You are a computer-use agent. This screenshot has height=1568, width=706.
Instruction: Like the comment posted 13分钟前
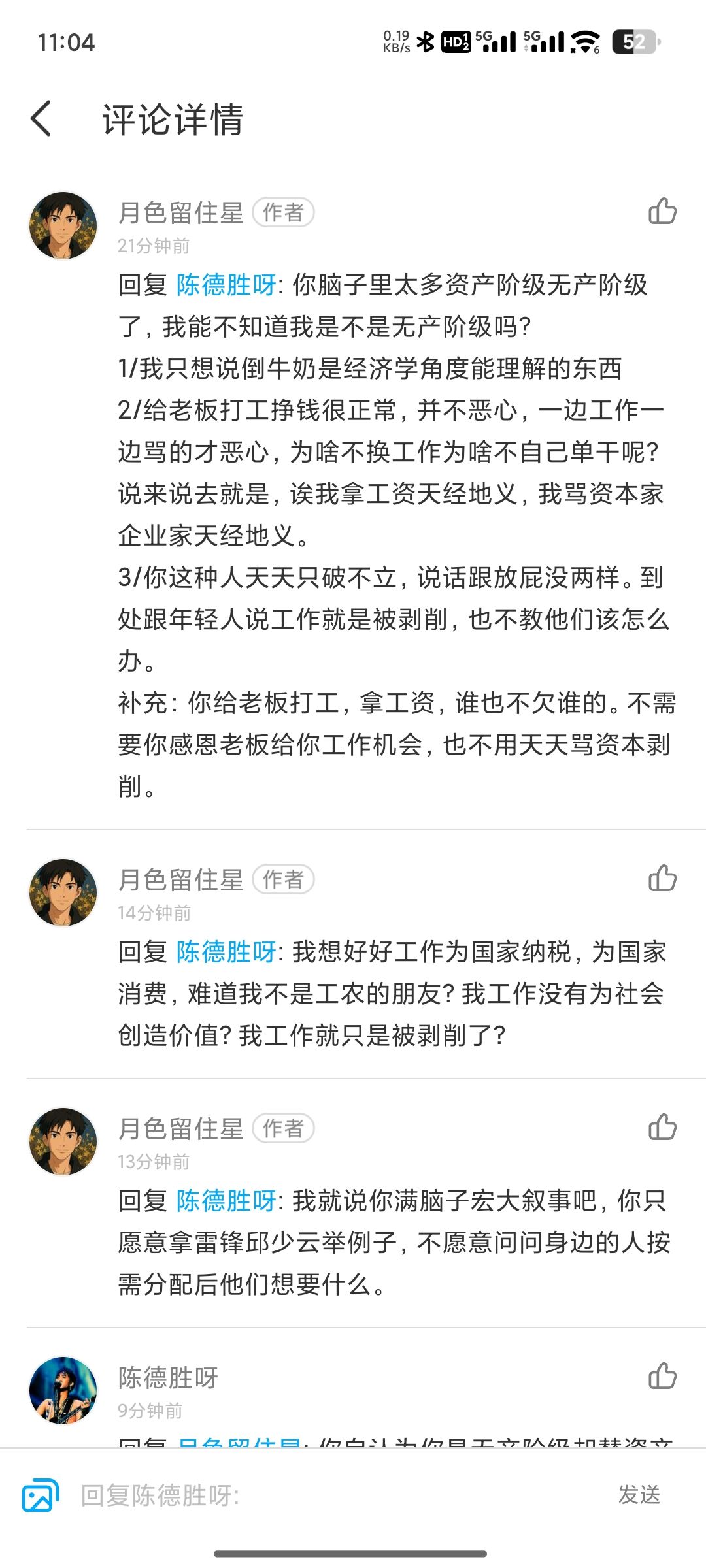(x=662, y=1127)
